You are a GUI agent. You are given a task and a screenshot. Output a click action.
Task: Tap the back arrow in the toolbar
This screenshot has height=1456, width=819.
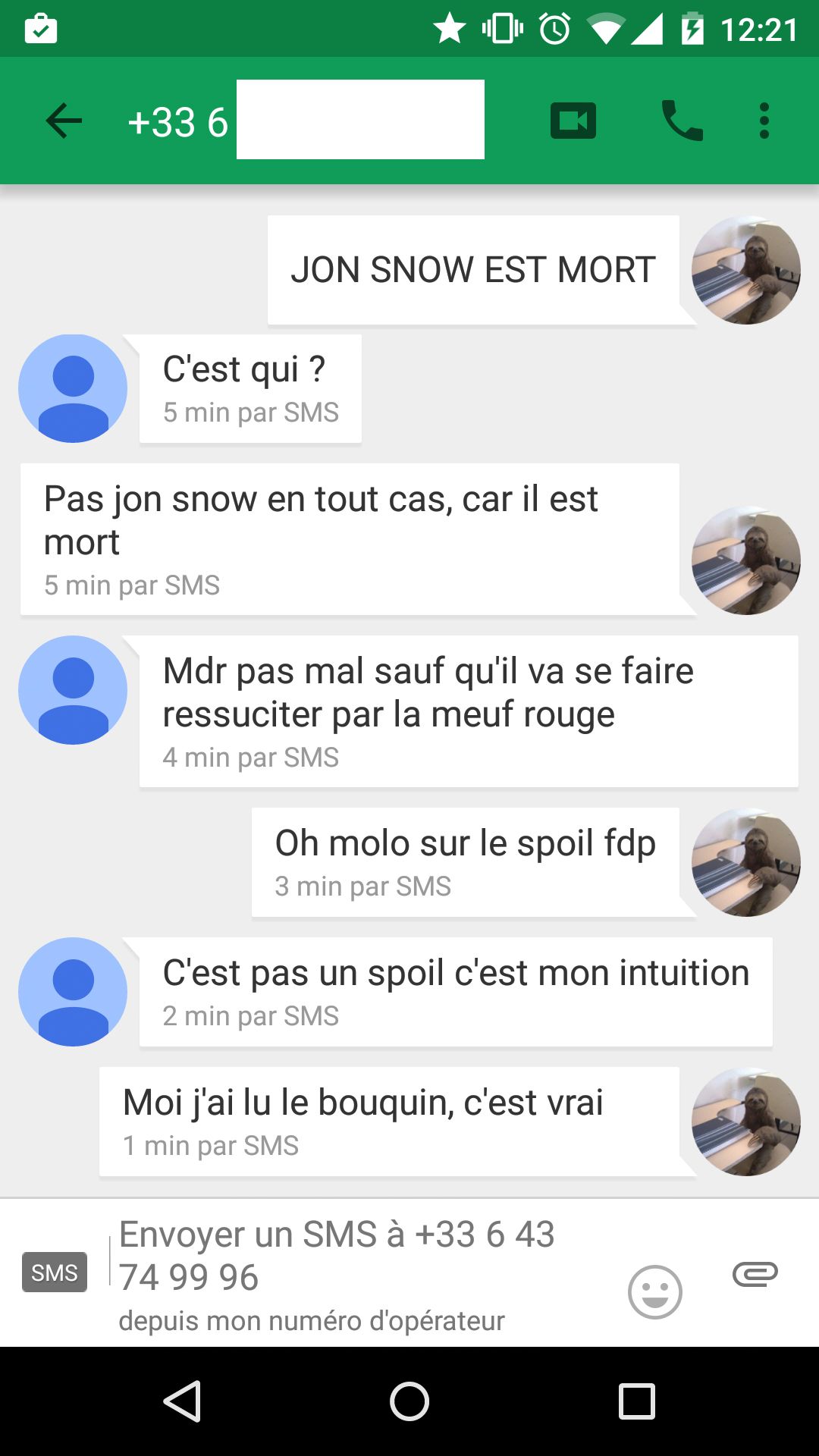64,120
